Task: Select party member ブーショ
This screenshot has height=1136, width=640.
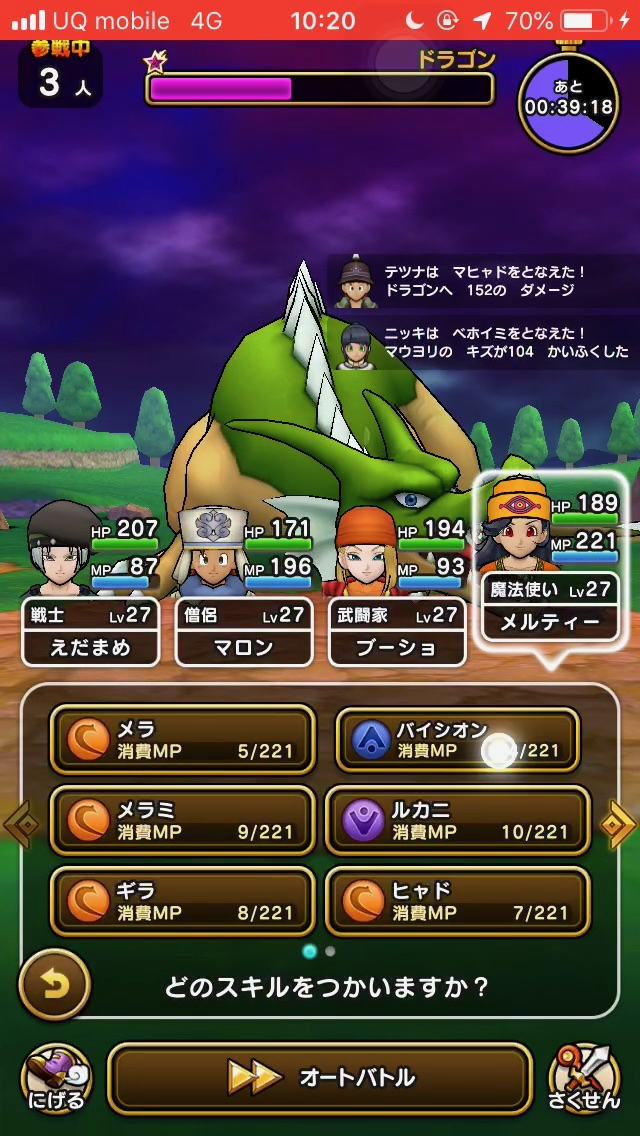Action: [x=398, y=632]
